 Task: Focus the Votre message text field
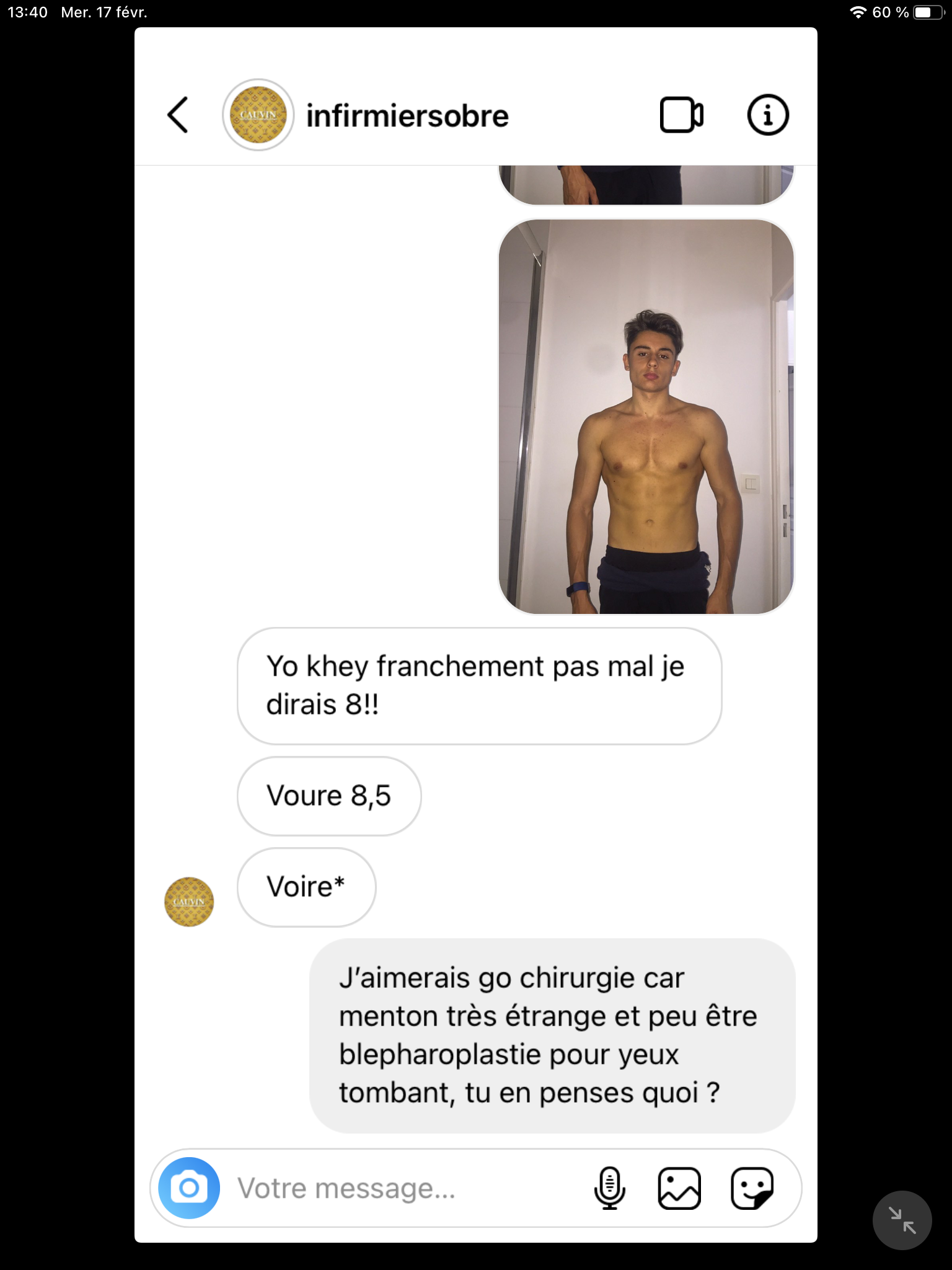point(397,1188)
